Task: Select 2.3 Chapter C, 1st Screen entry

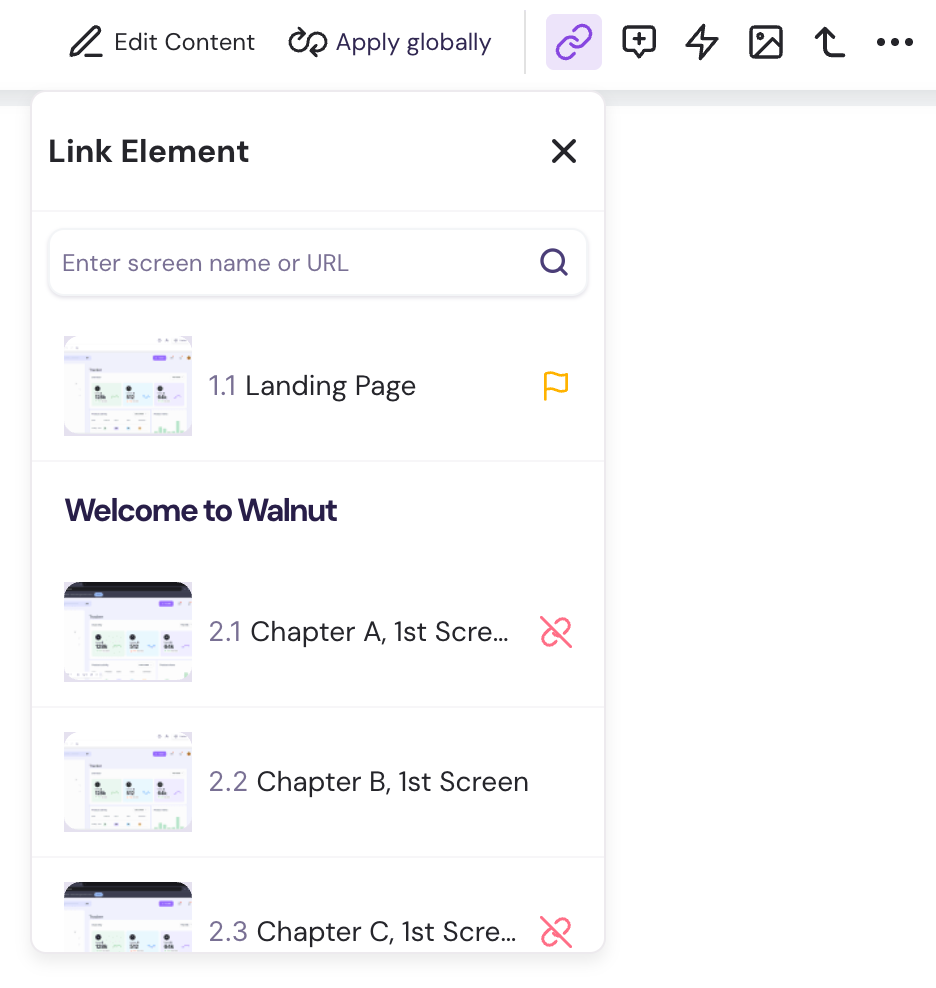Action: pos(360,932)
